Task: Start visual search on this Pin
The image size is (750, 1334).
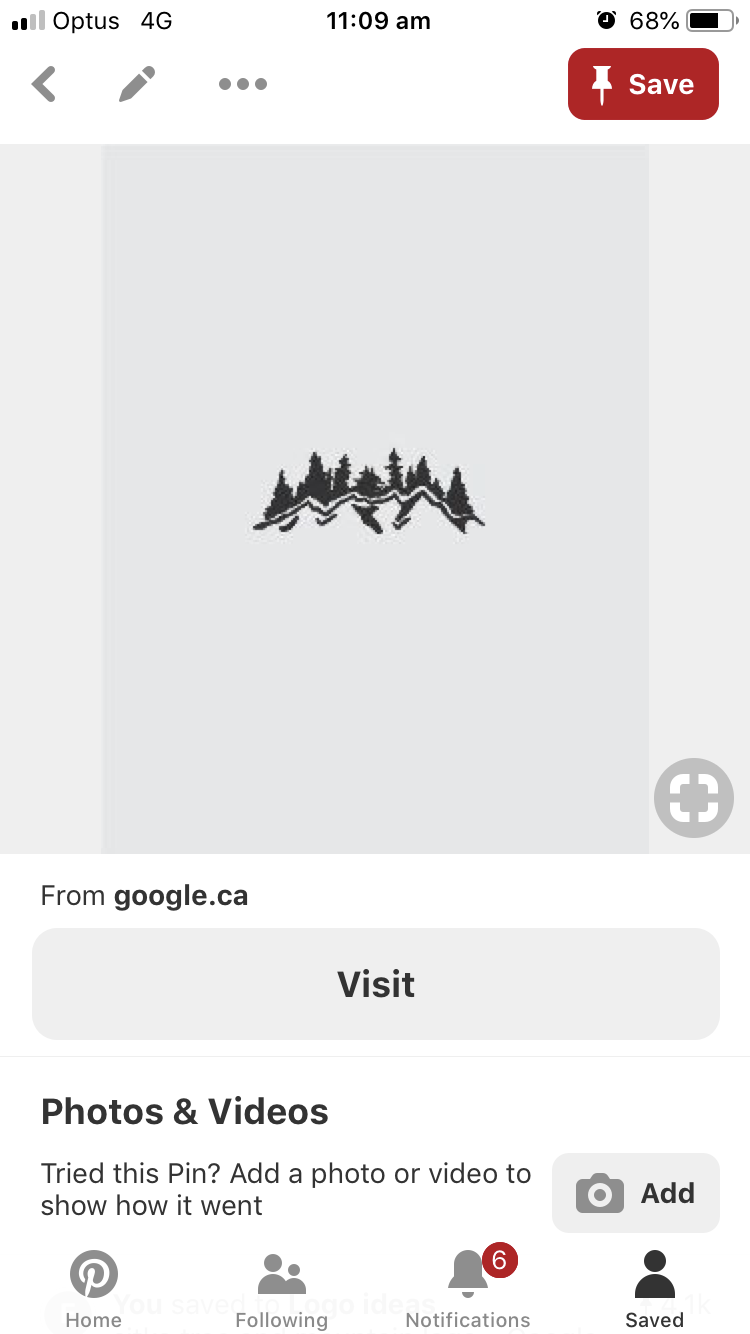Action: tap(693, 797)
